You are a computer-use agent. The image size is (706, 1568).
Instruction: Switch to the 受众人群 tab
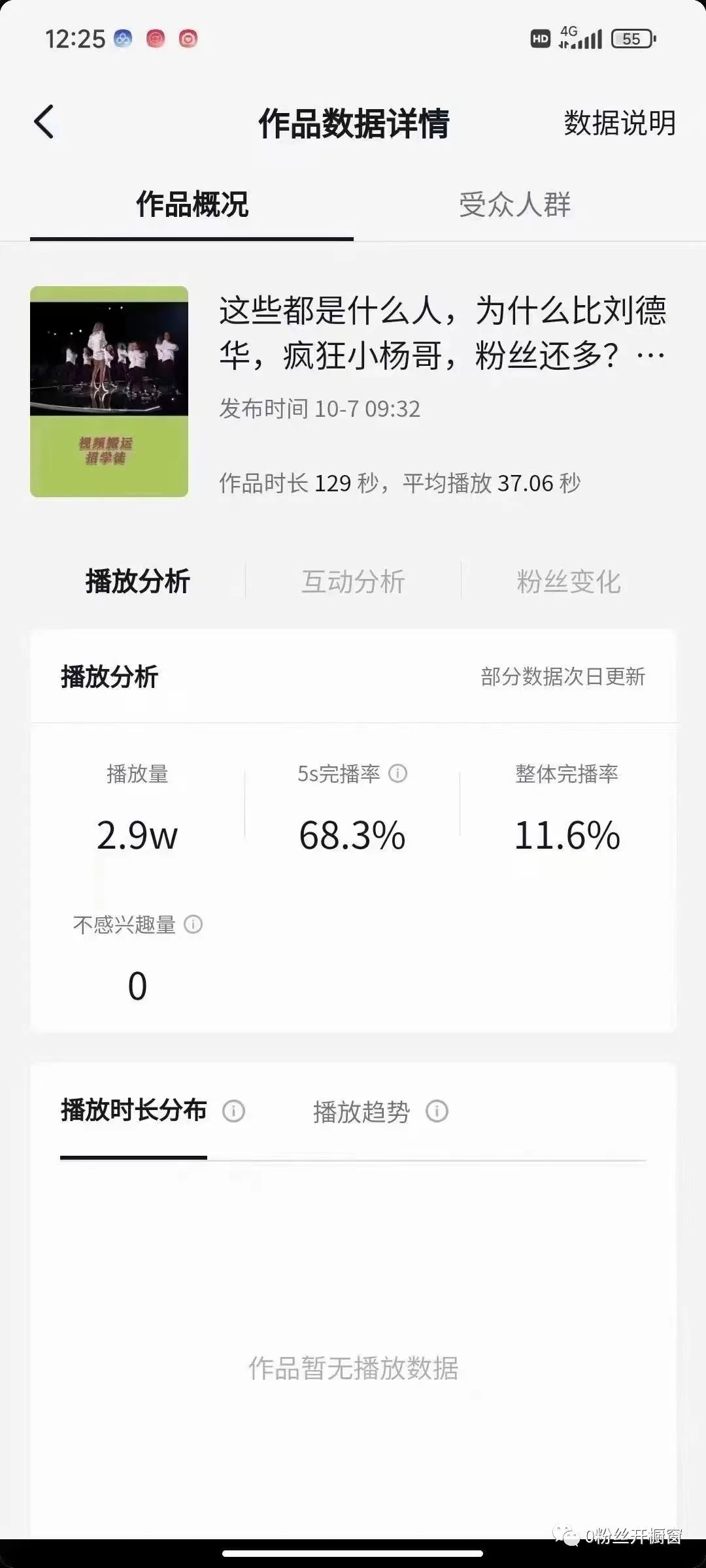tap(515, 204)
